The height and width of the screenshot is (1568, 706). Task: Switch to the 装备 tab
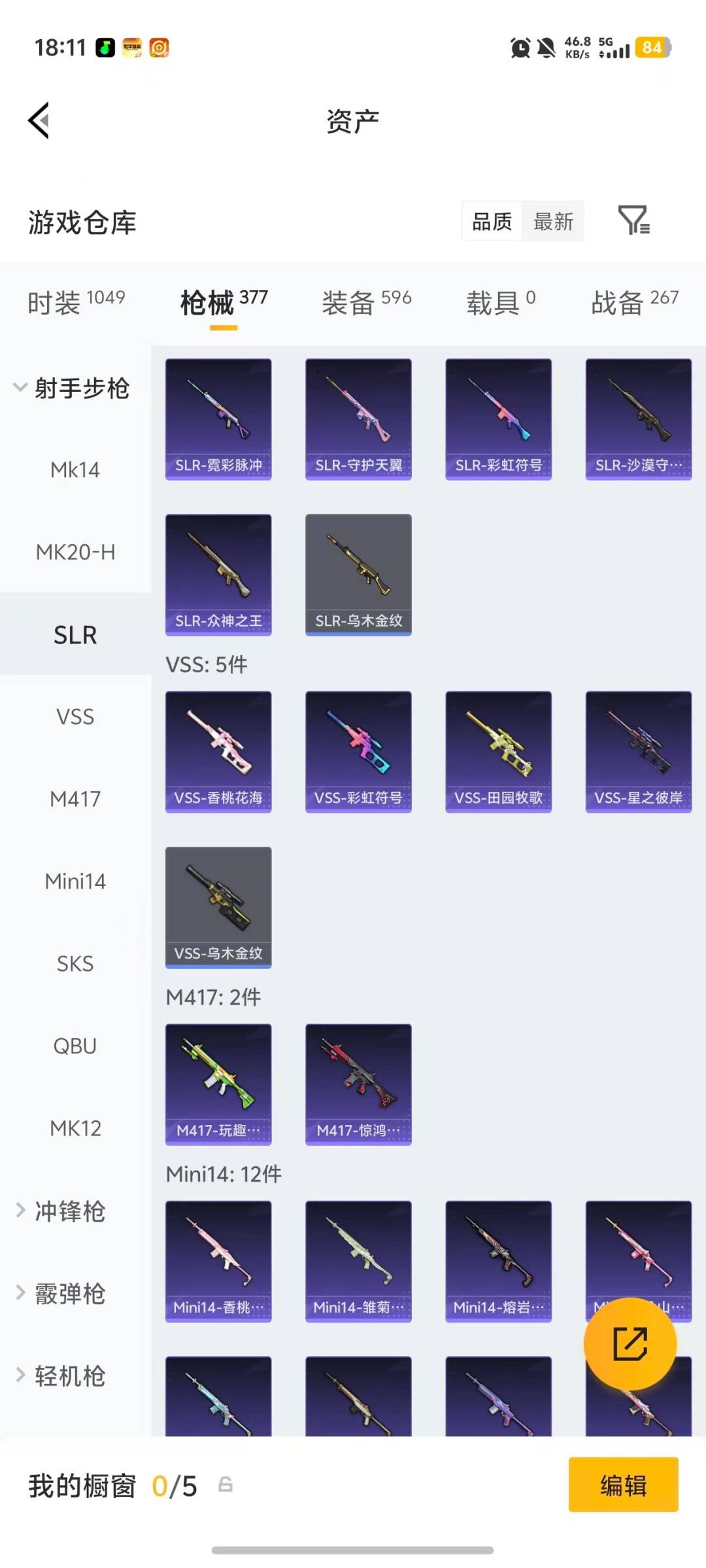(x=366, y=302)
